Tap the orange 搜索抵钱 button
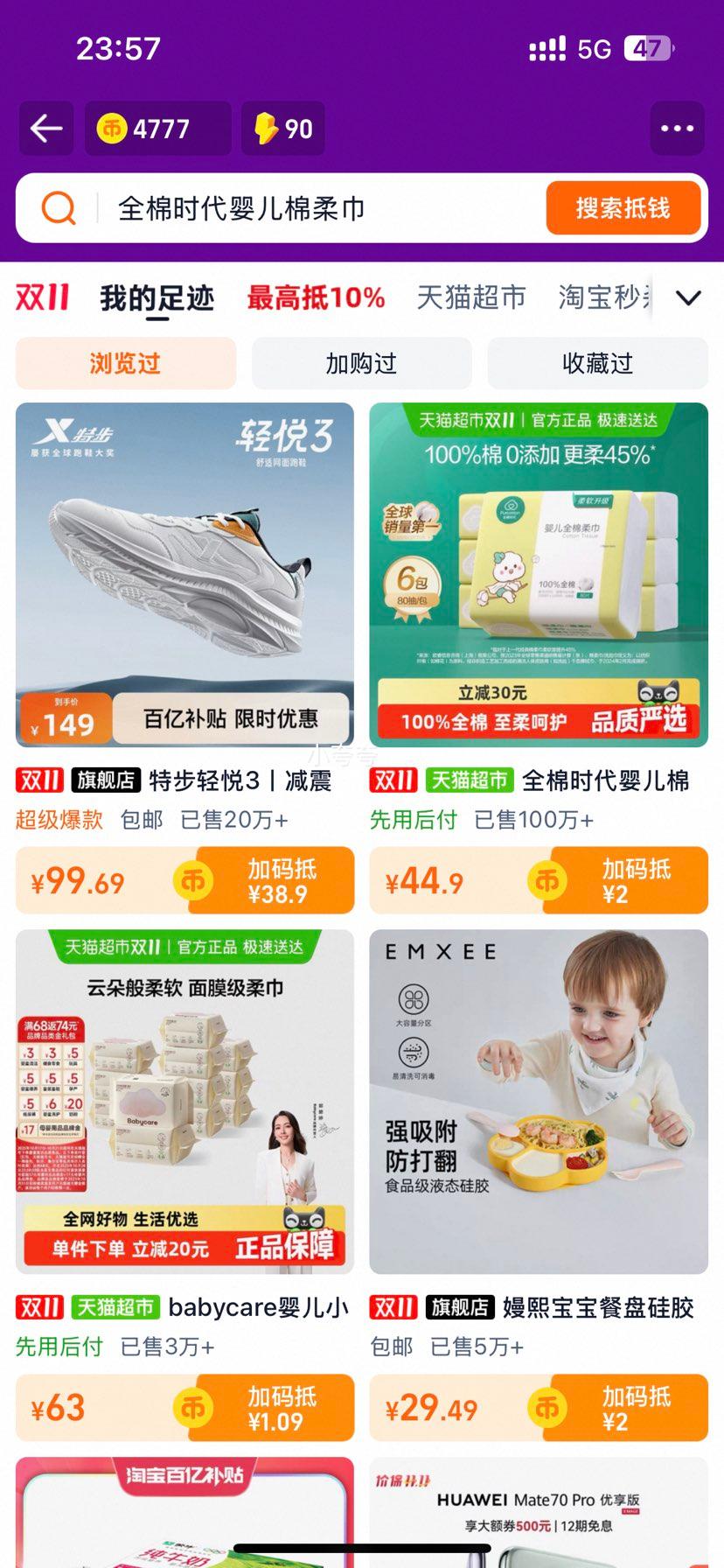Image resolution: width=724 pixels, height=1568 pixels. [x=623, y=208]
